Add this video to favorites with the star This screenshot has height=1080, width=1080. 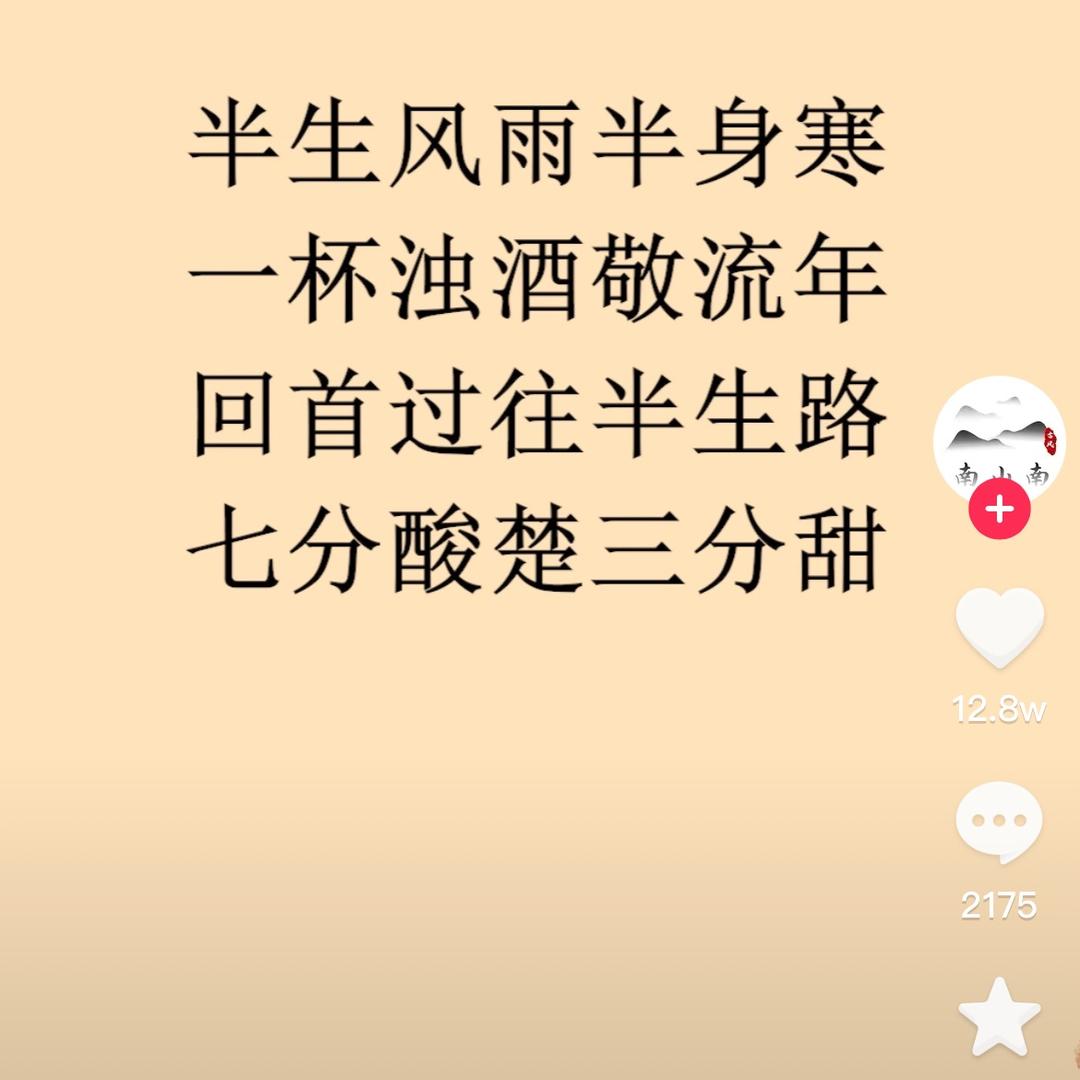click(999, 1018)
